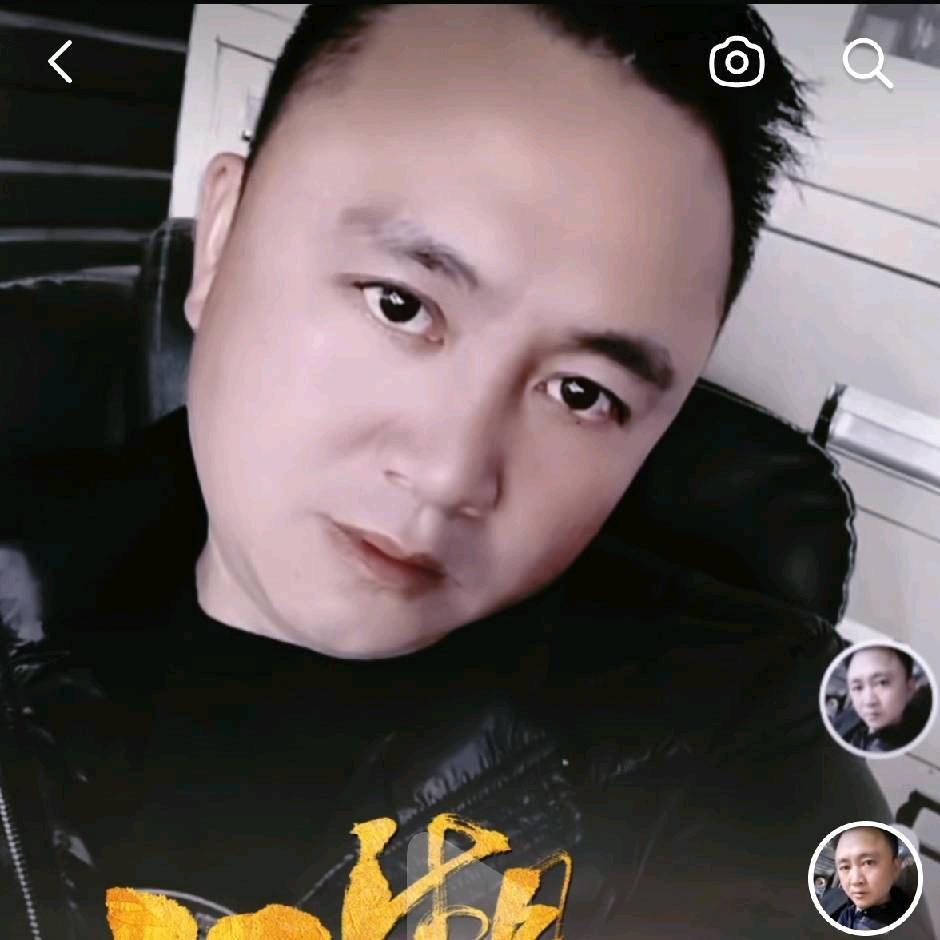Viewport: 940px width, 940px height.
Task: Open the camera icon in the top bar
Action: click(x=737, y=62)
